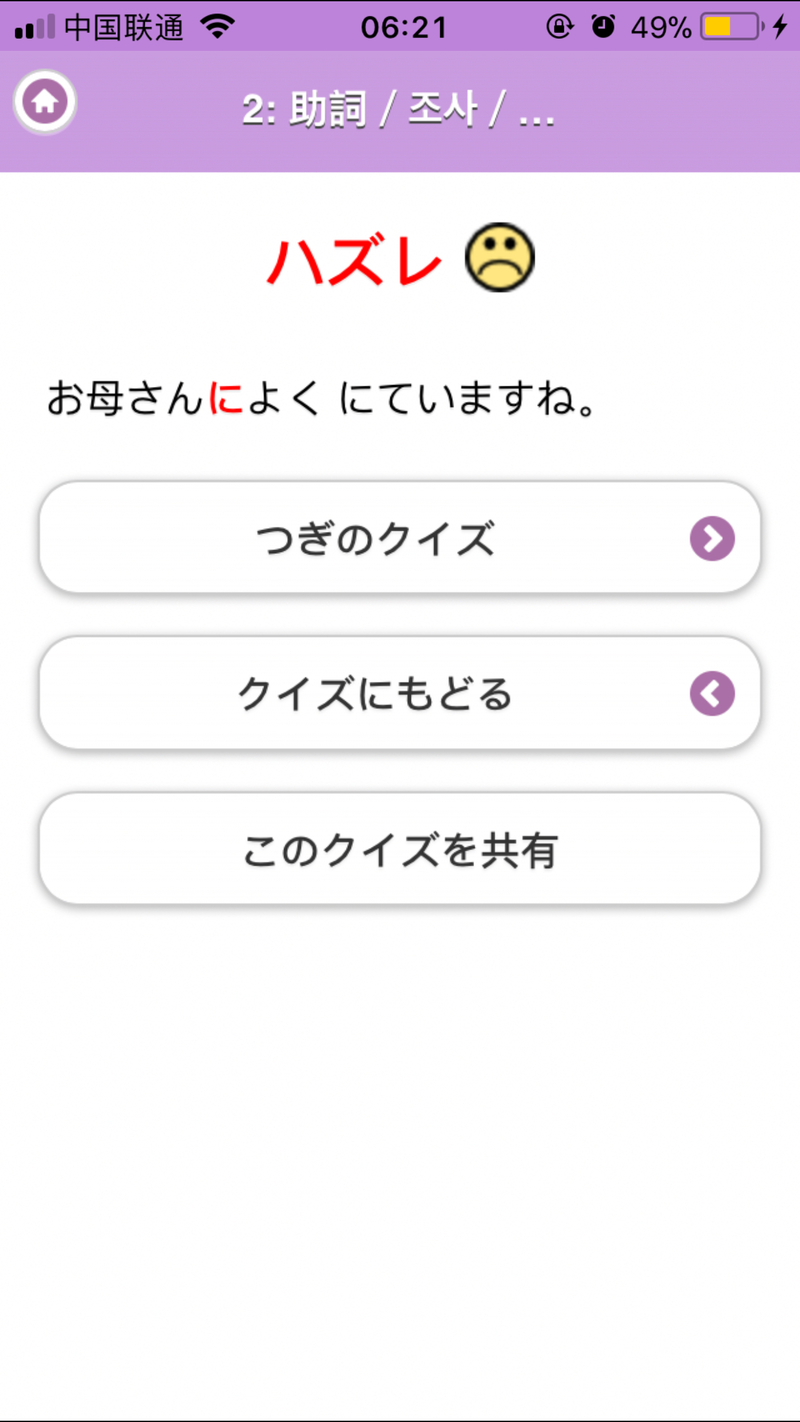Share this quiz (このクイズを共有)

[x=400, y=849]
